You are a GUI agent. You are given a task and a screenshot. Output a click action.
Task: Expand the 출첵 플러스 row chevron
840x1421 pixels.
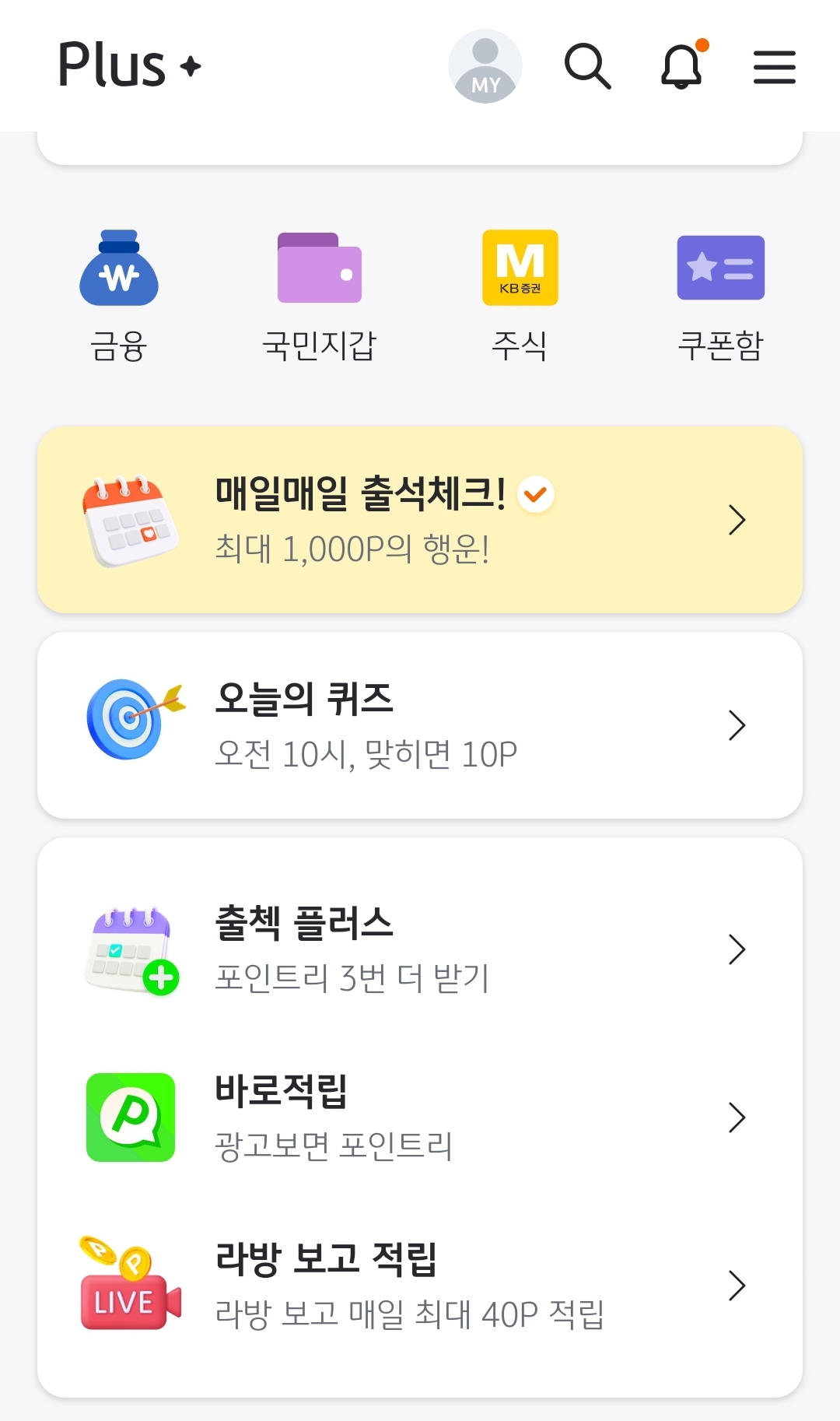735,949
